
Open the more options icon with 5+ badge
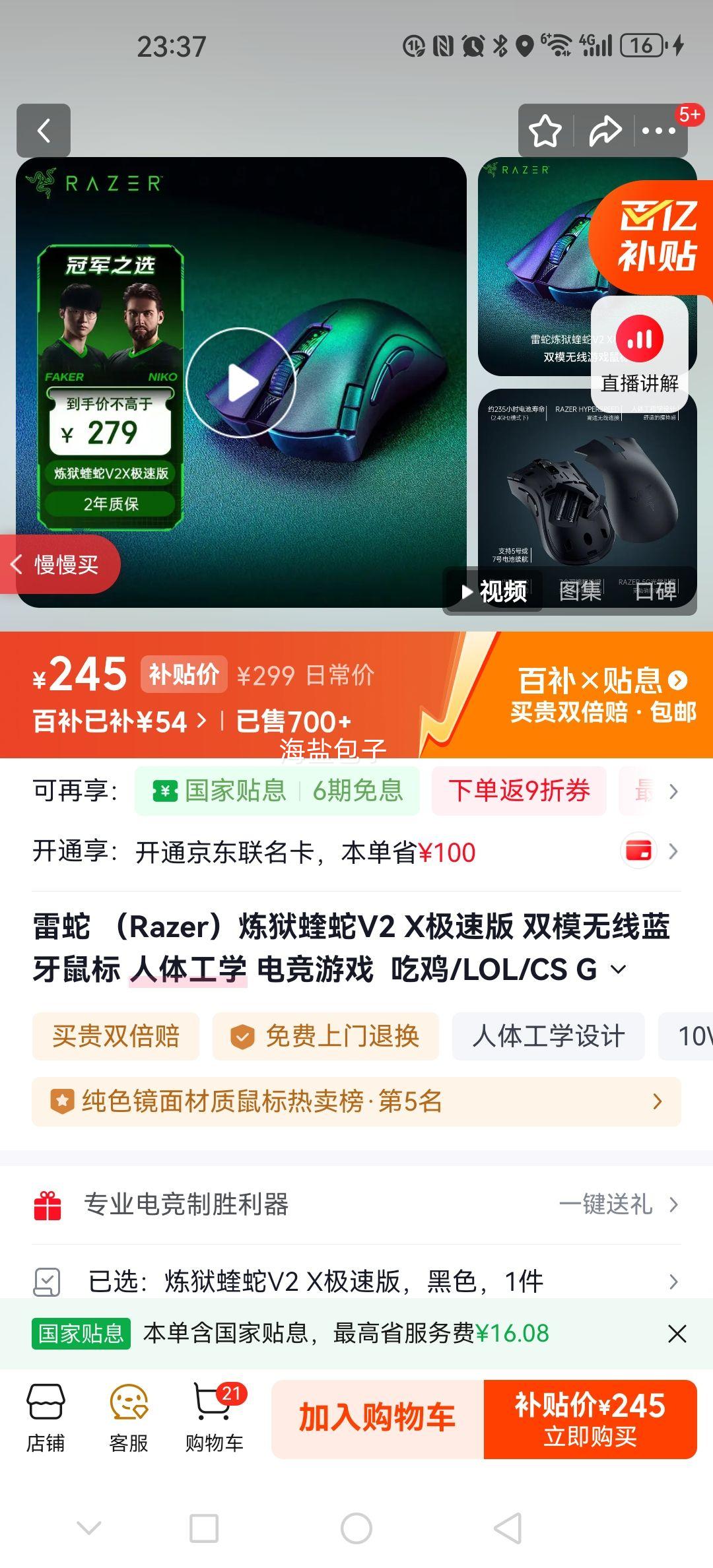660,131
